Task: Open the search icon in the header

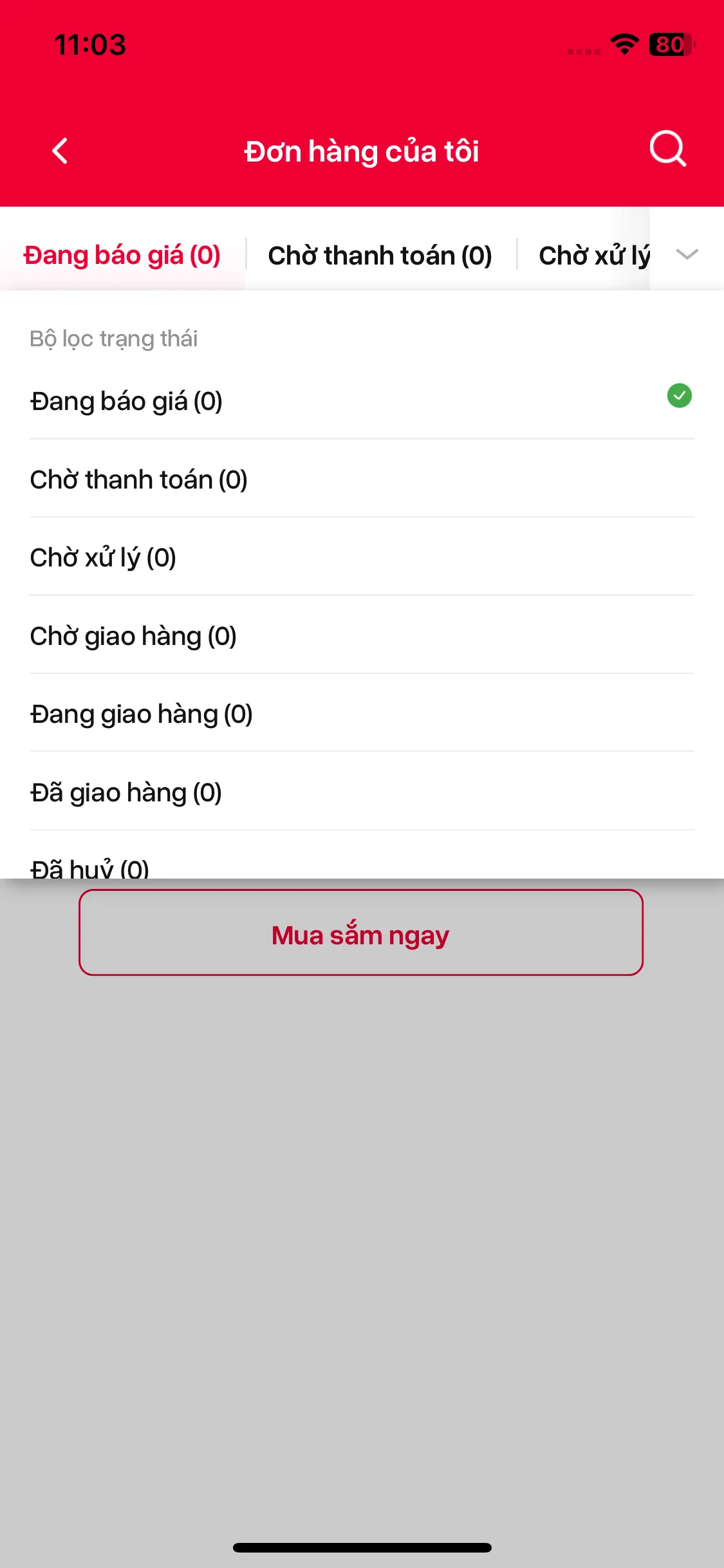Action: pyautogui.click(x=667, y=149)
